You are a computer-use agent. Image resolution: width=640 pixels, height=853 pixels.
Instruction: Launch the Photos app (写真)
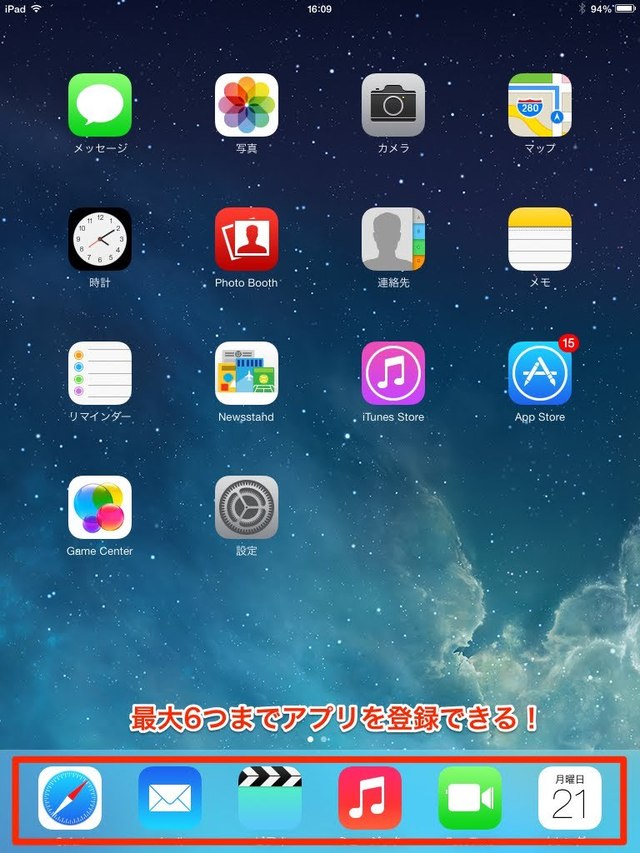pos(246,105)
